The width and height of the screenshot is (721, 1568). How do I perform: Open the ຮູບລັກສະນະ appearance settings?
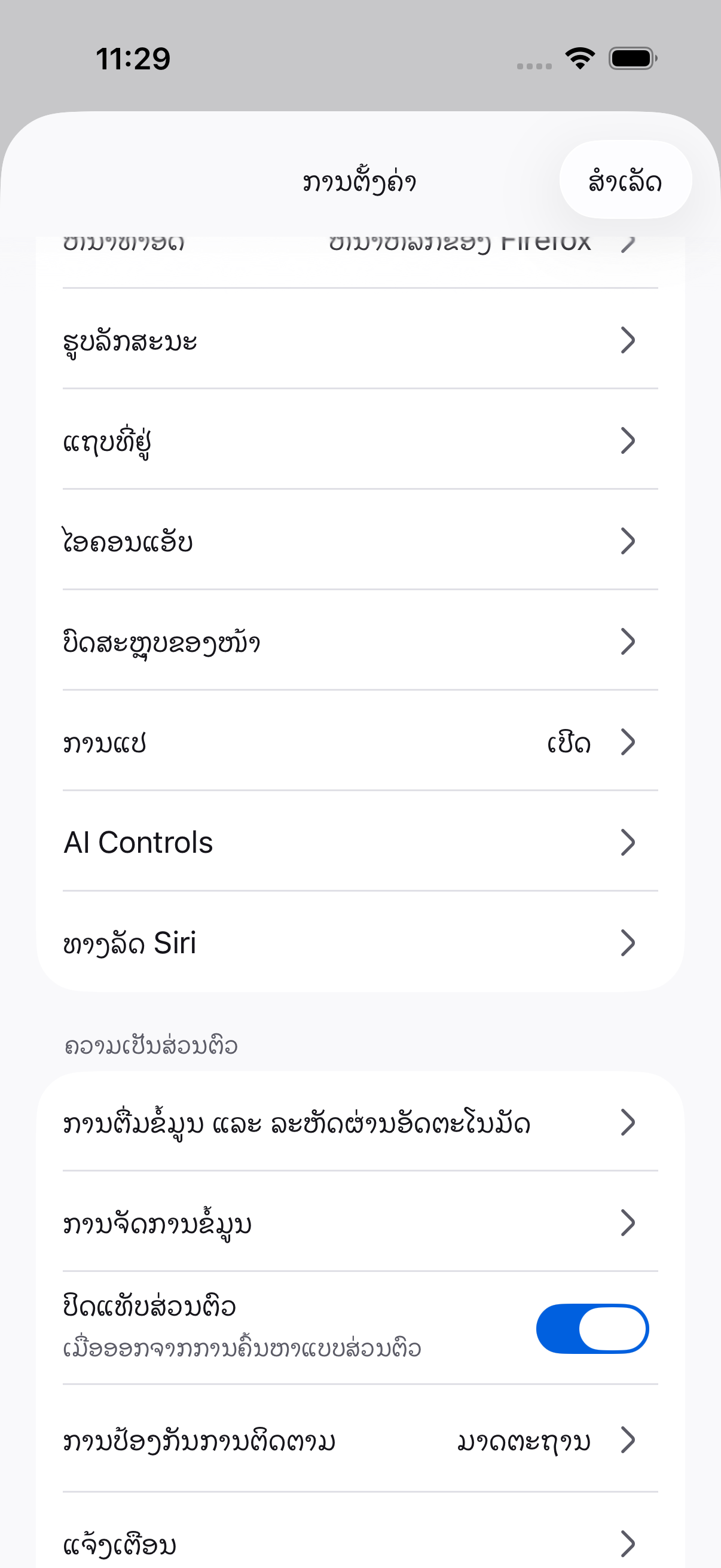coord(360,340)
